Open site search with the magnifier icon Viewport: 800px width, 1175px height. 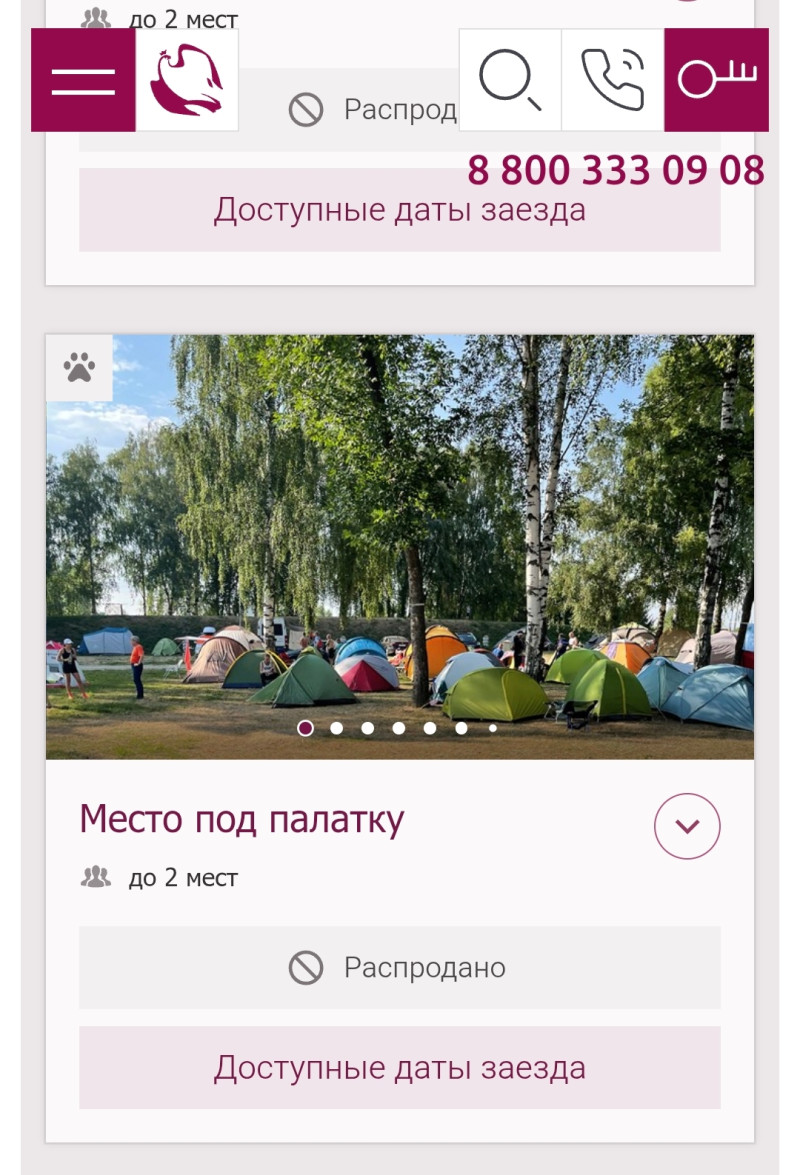510,80
